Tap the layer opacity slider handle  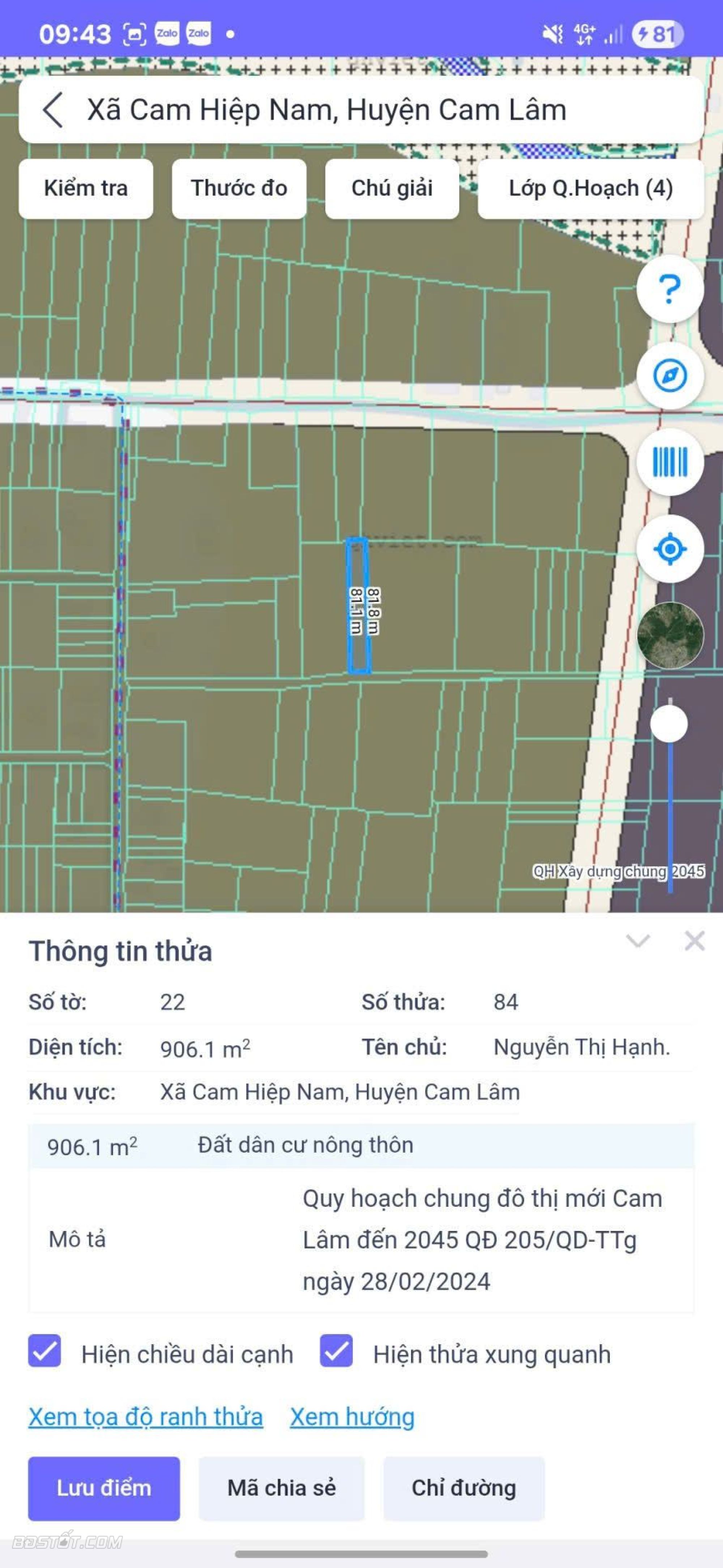point(669,724)
